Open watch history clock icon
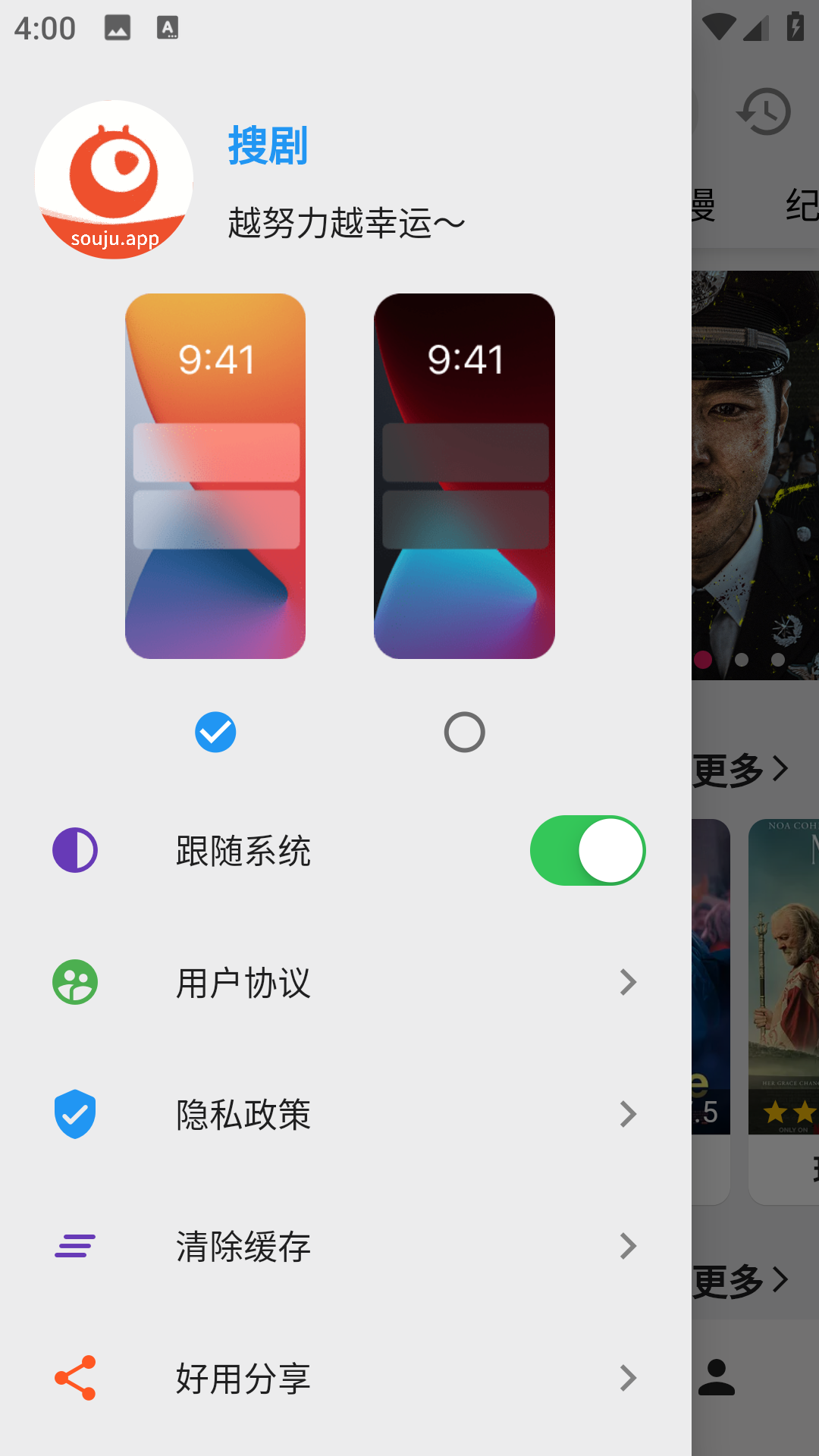This screenshot has height=1456, width=819. 764,112
